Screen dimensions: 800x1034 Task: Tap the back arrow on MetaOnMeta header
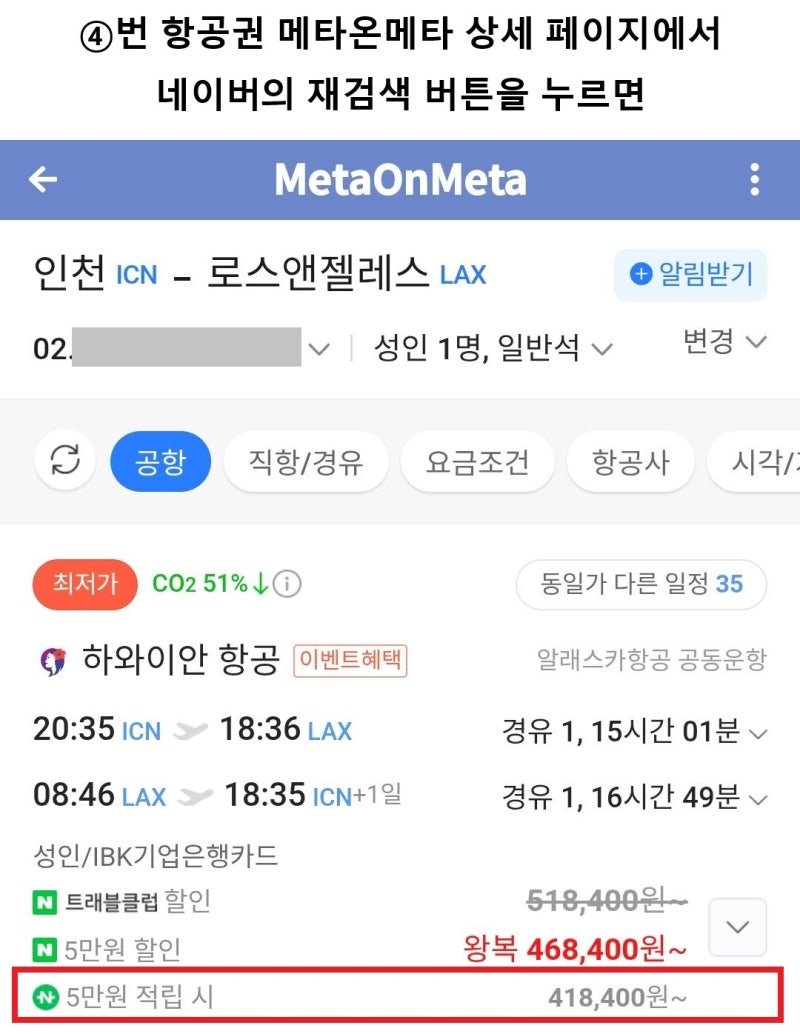click(x=40, y=180)
